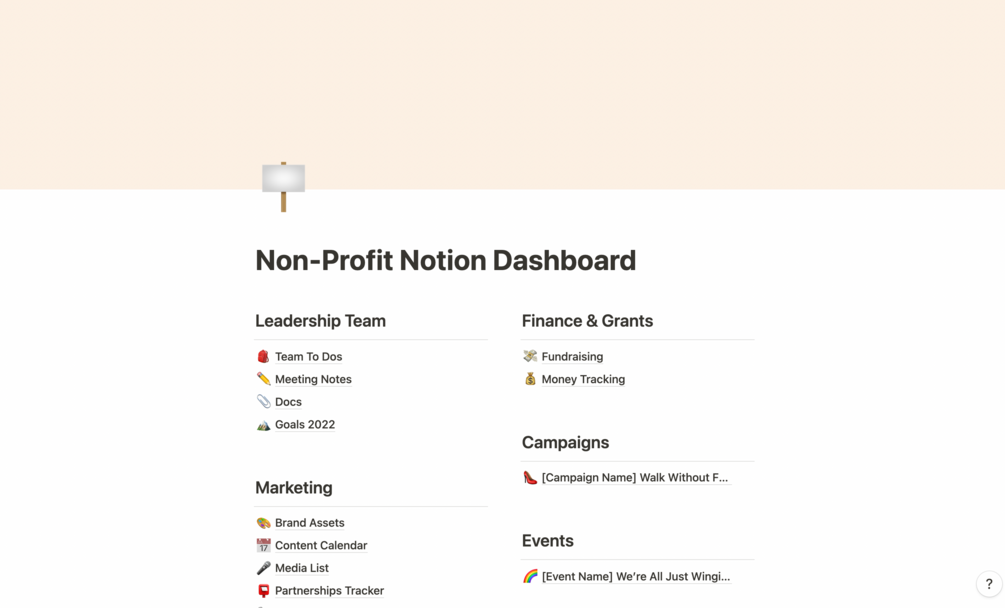
Task: Open the Content Calendar page
Action: click(321, 546)
